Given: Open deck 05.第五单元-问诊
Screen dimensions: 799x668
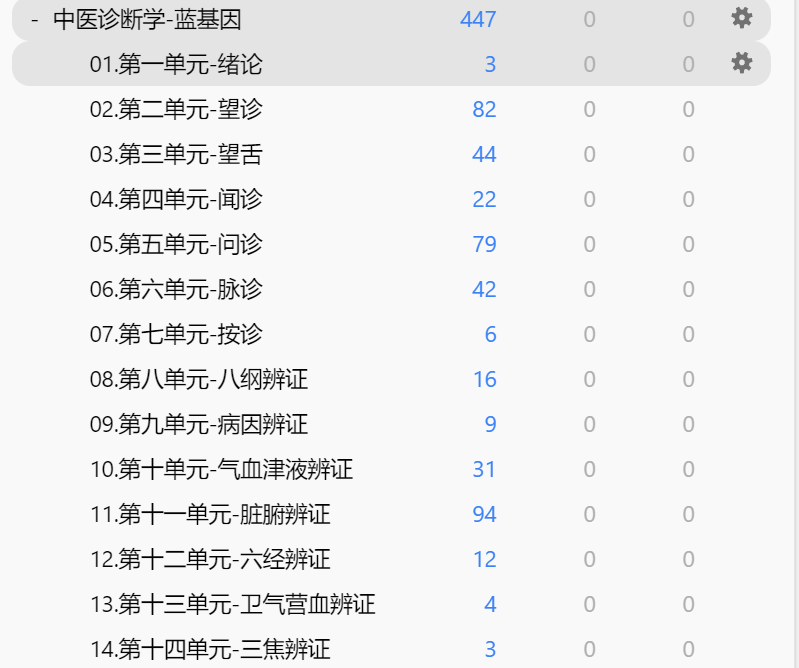Looking at the screenshot, I should pos(176,244).
